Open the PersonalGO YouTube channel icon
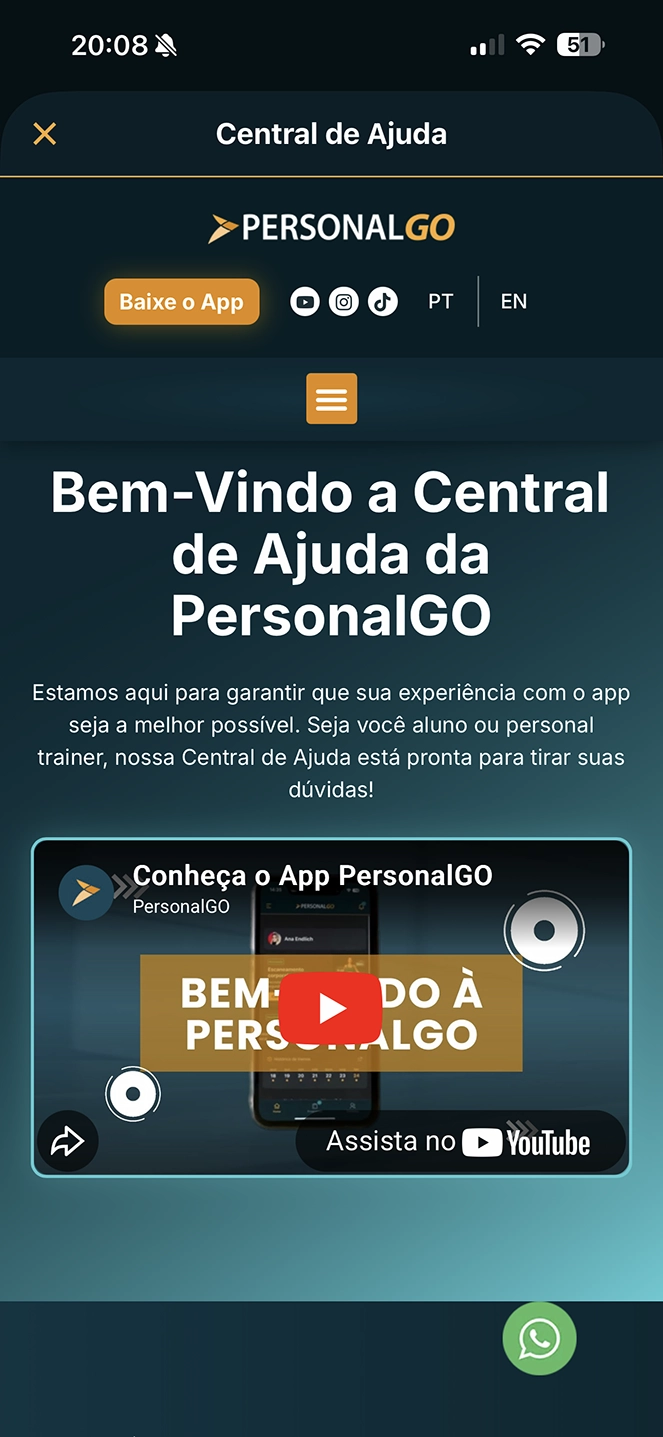Viewport: 663px width, 1437px height. [305, 301]
